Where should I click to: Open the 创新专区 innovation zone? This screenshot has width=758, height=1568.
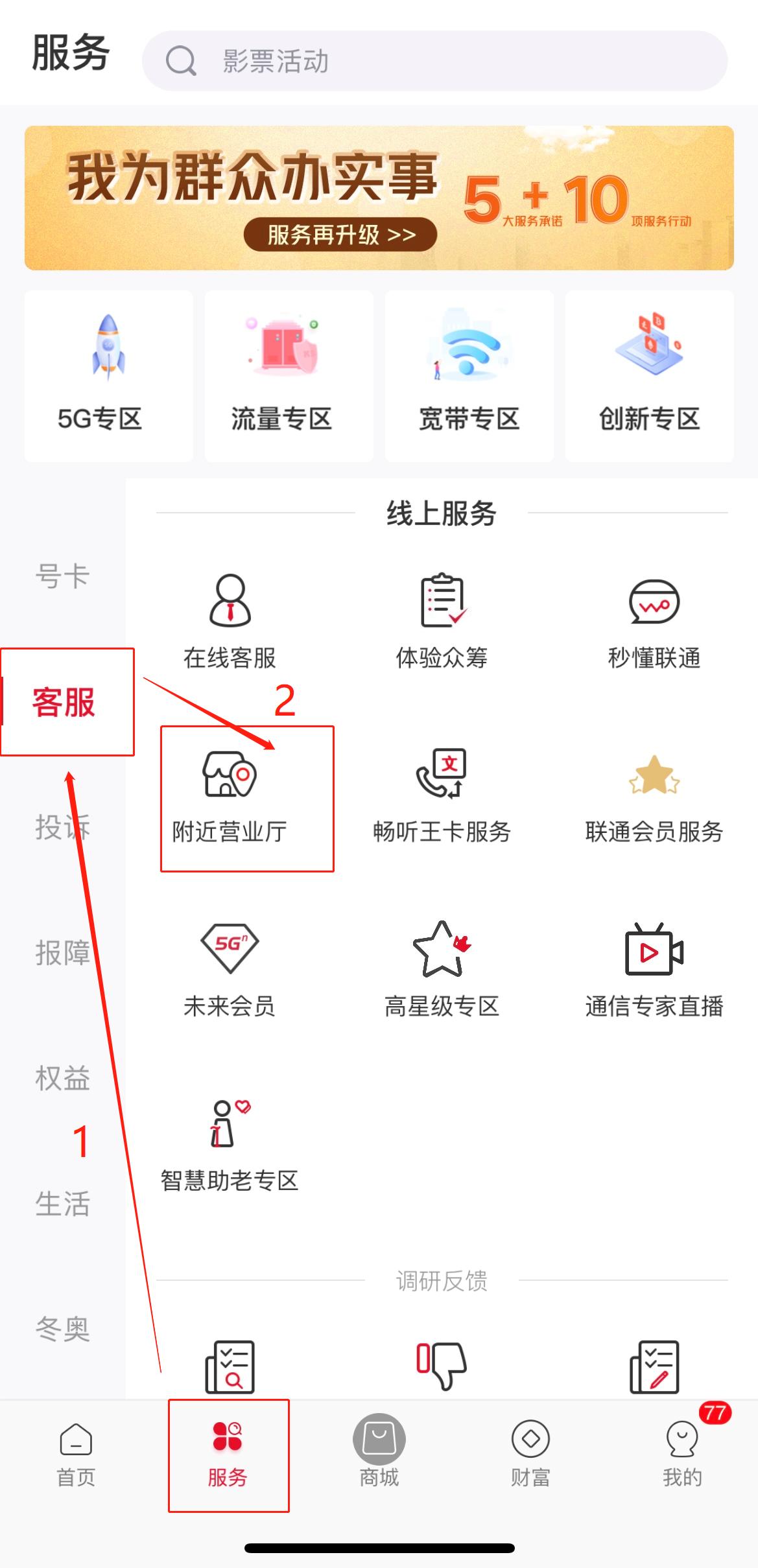(650, 376)
